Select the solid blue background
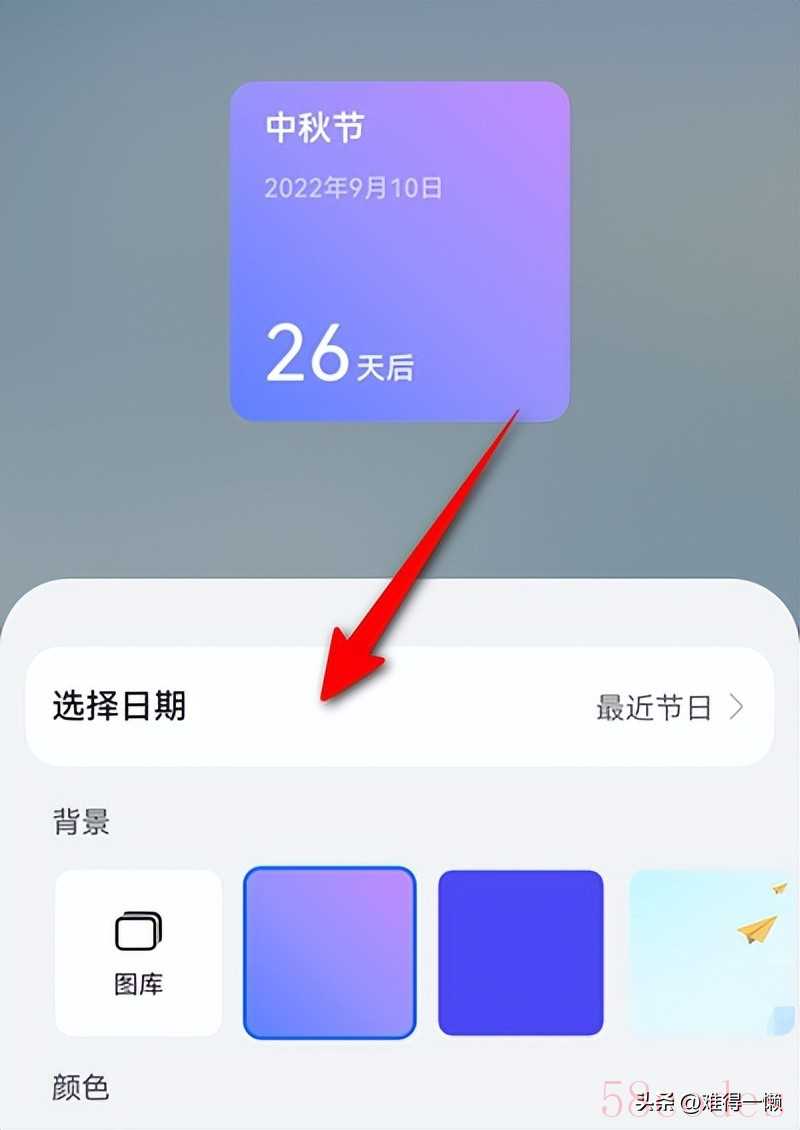 click(521, 952)
